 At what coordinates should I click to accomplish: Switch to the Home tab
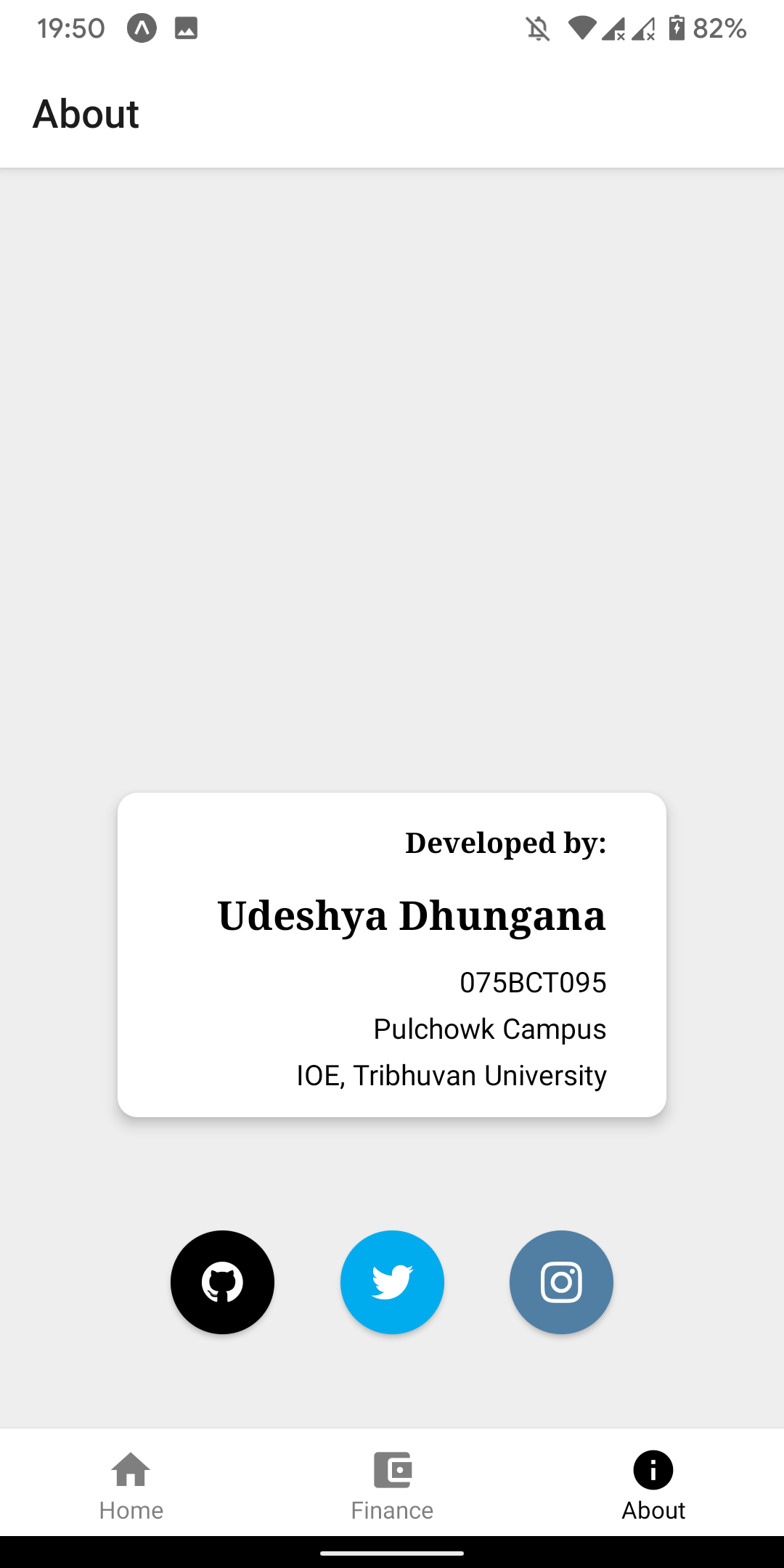click(131, 1485)
